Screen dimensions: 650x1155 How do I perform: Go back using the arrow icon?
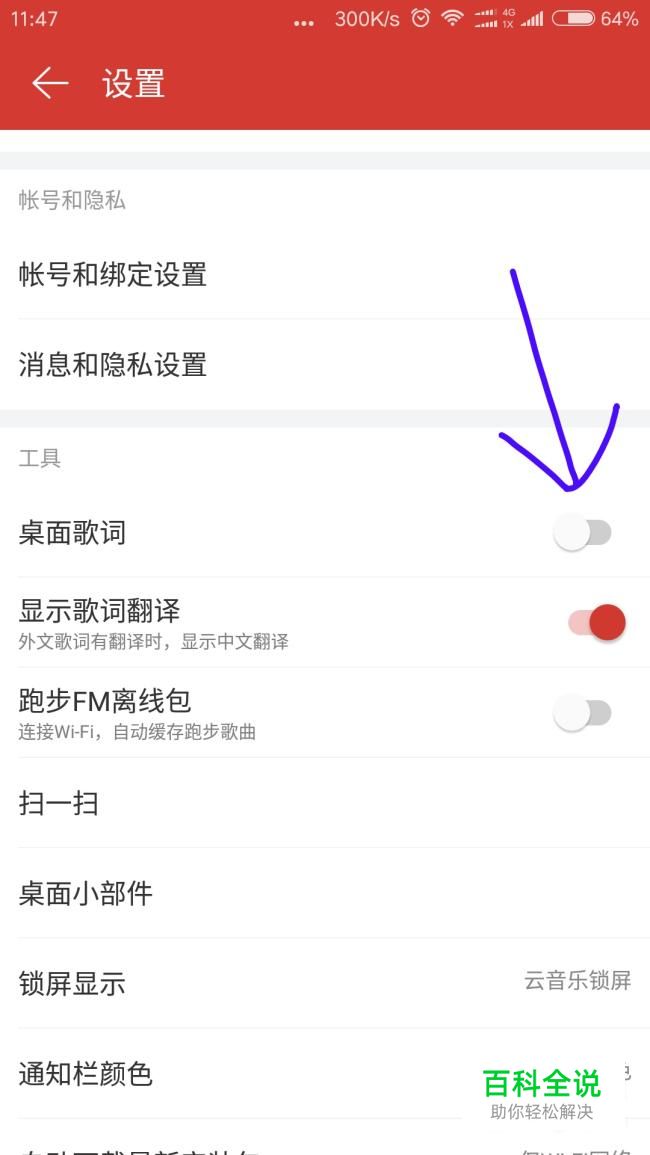pos(50,83)
